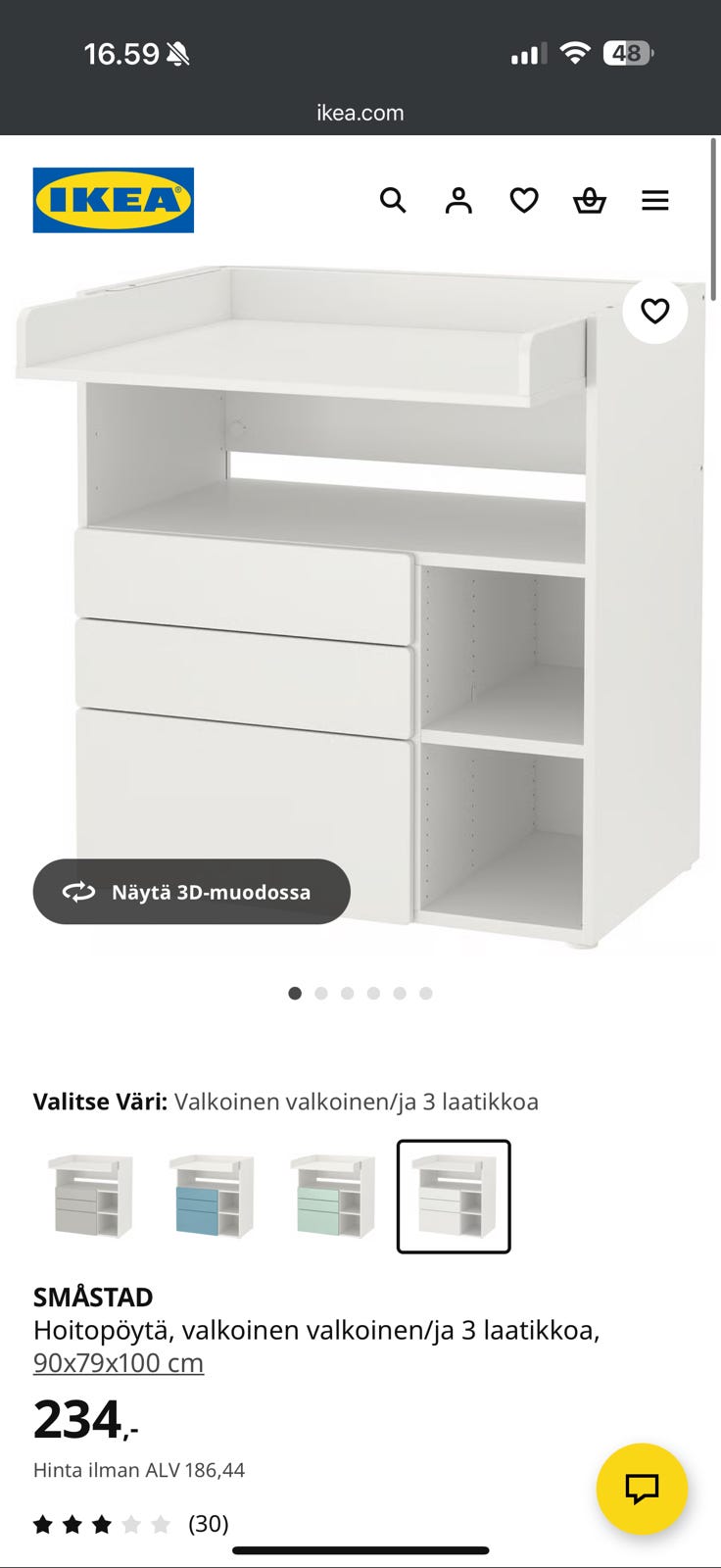Tap the SMÅSTAD product title

92,1297
